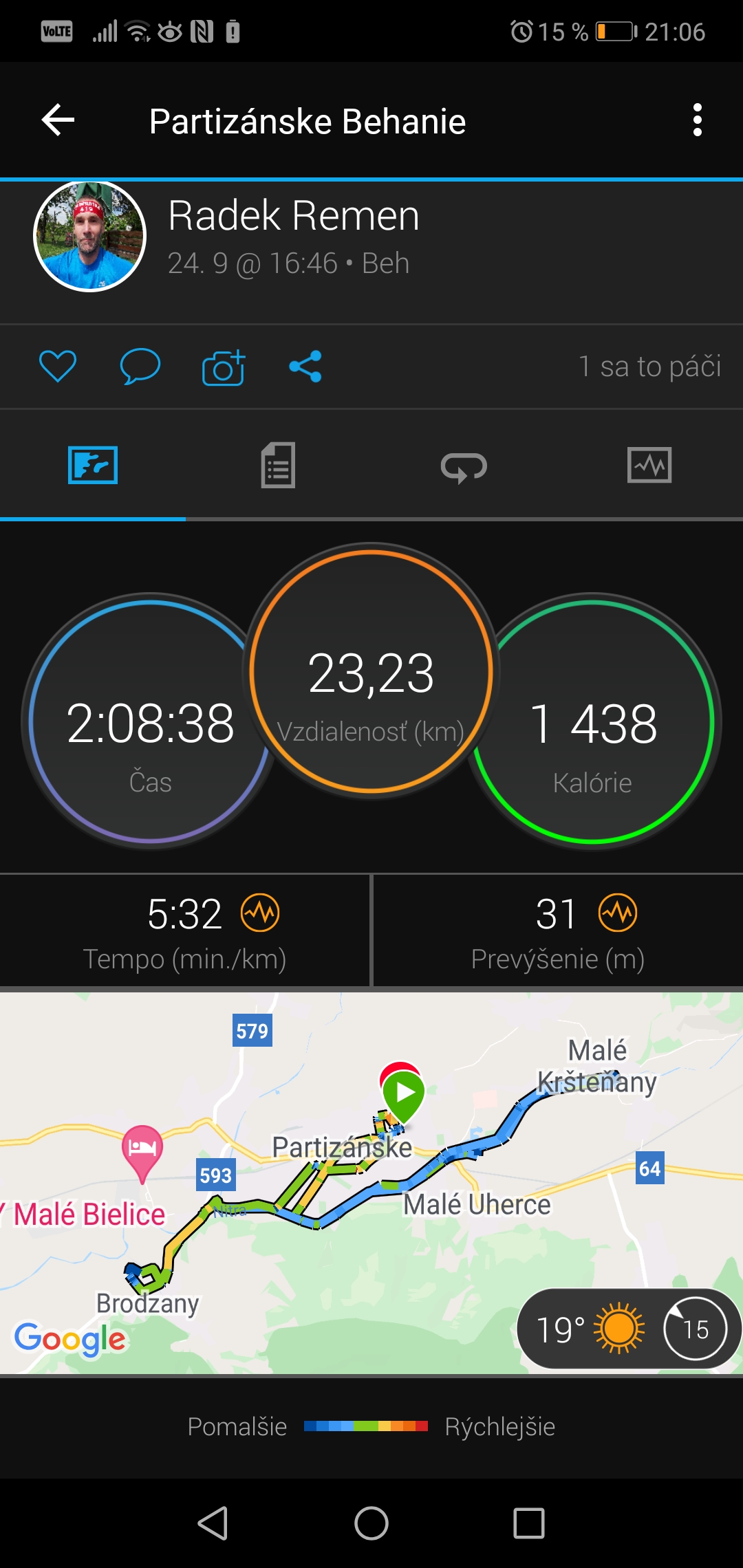
Task: Switch to the charts tab
Action: [x=649, y=466]
